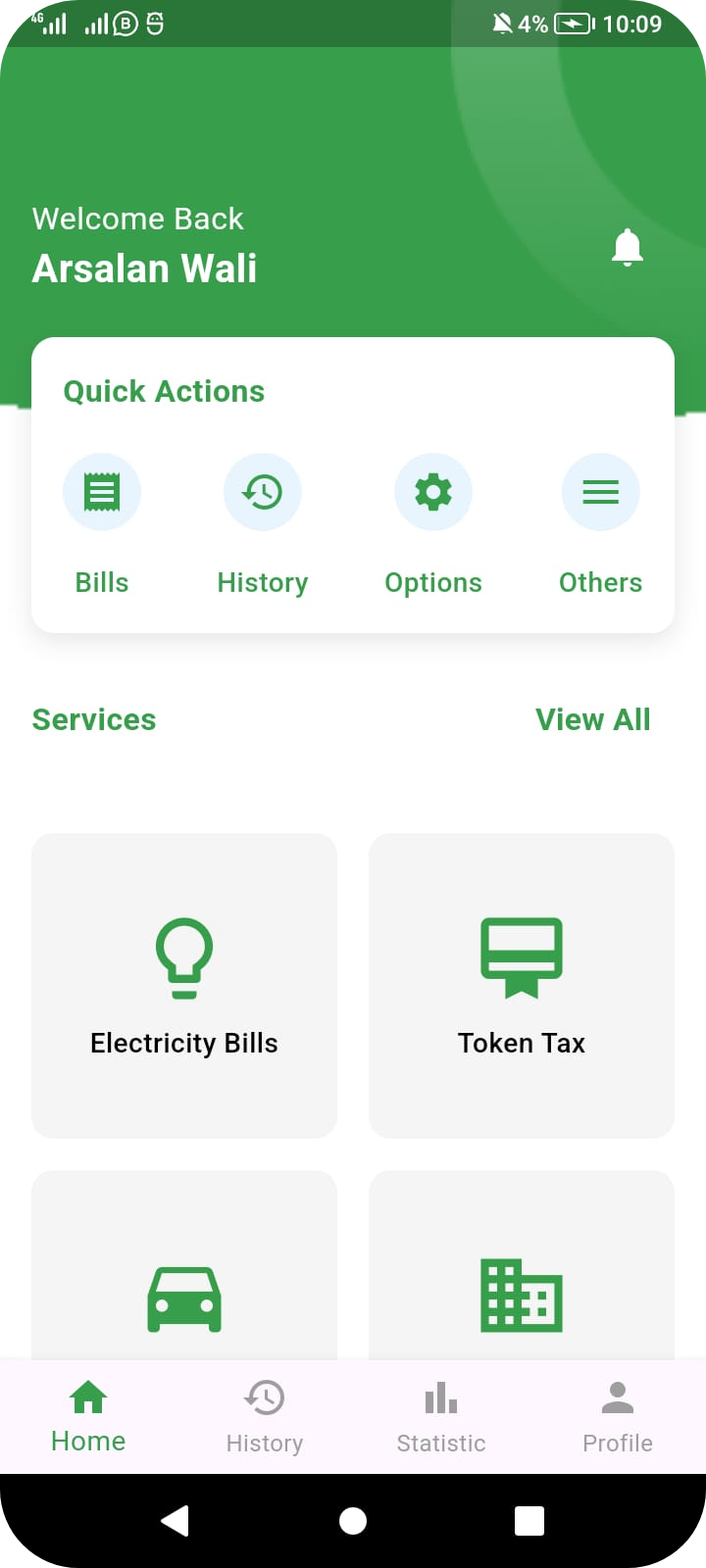View all services
The image size is (706, 1568).
592,719
